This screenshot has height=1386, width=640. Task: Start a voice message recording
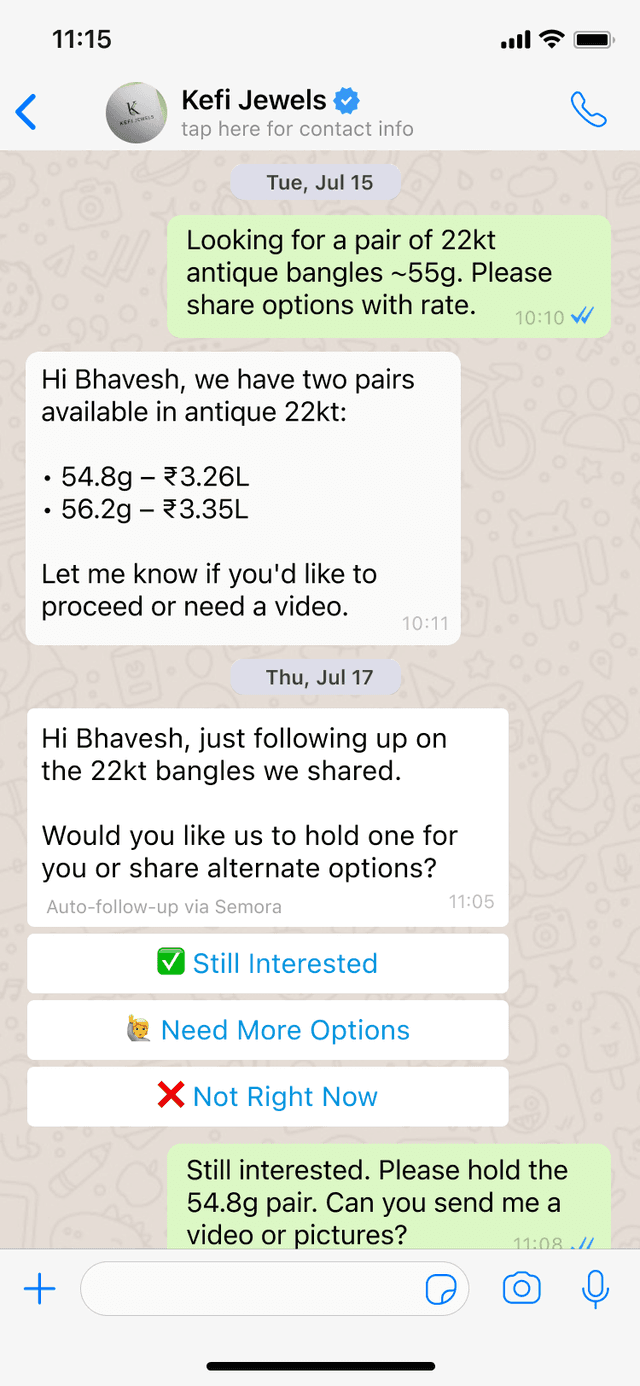pyautogui.click(x=595, y=1289)
